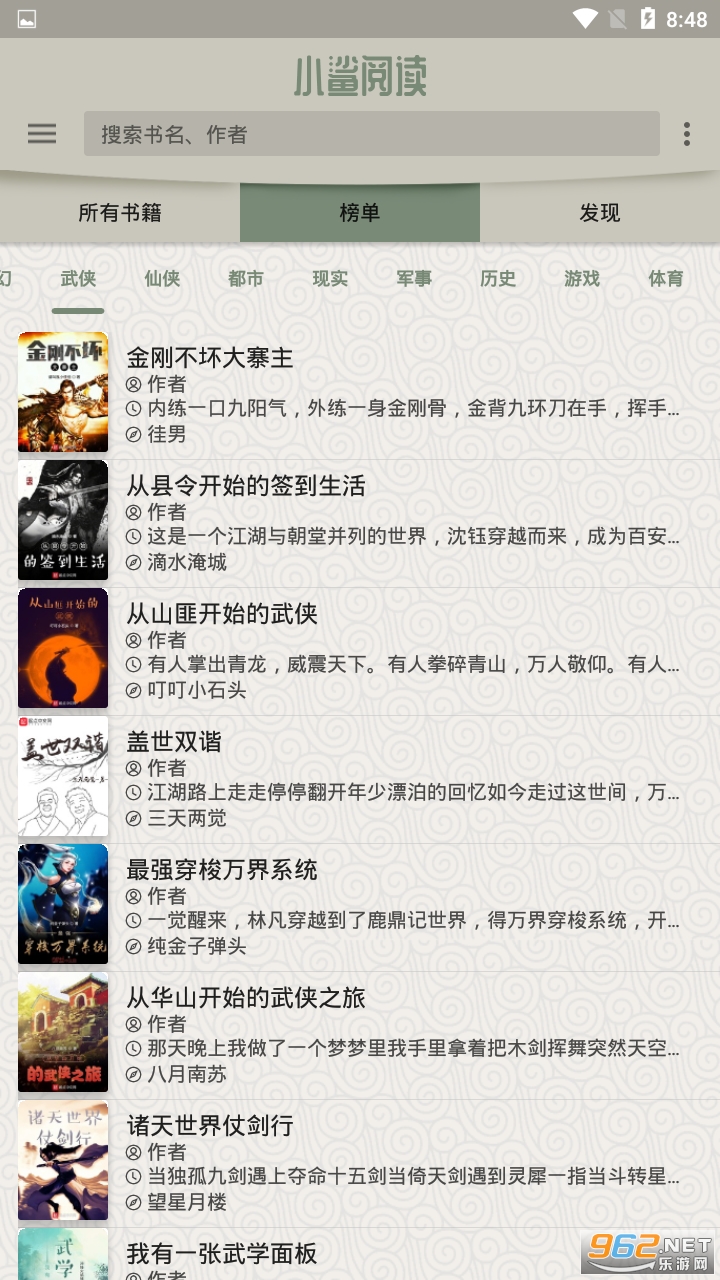Open the hamburger drawer menu
Image resolution: width=720 pixels, height=1280 pixels.
click(42, 134)
